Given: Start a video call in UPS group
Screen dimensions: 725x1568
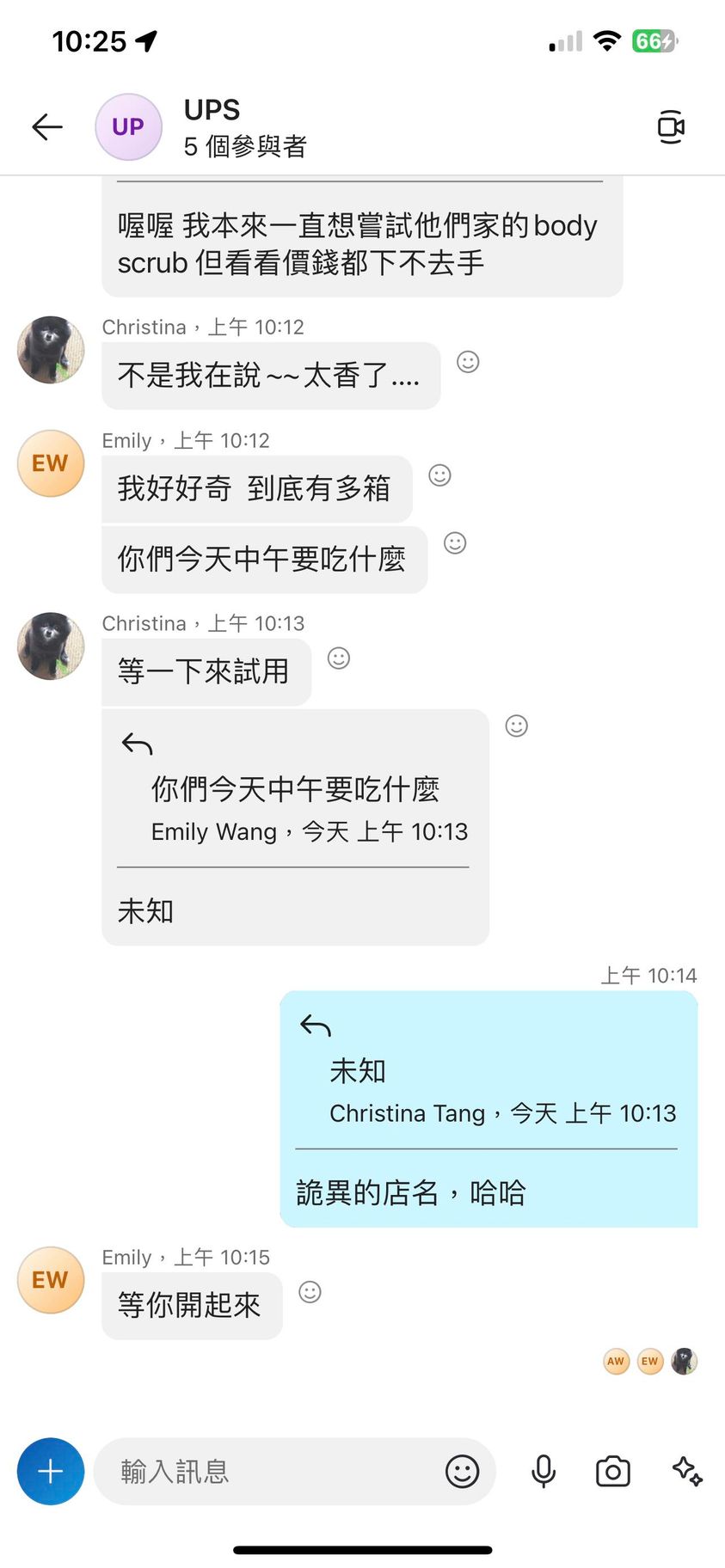Looking at the screenshot, I should point(670,127).
